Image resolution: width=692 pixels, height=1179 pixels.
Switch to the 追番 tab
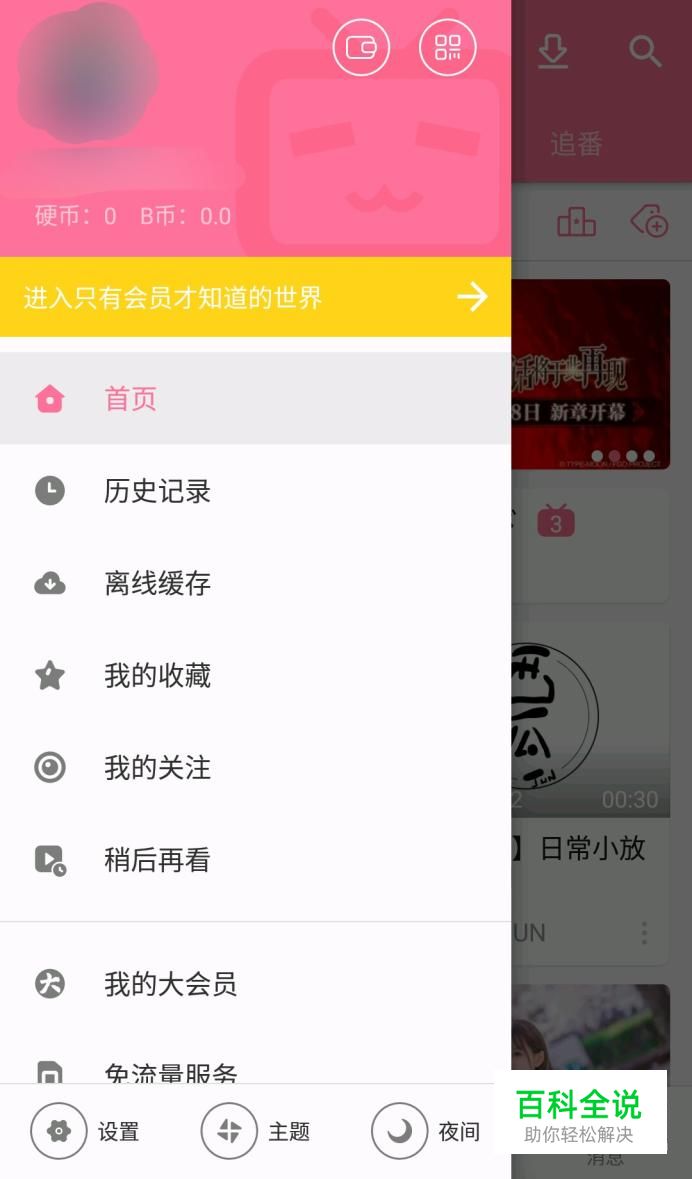(576, 144)
